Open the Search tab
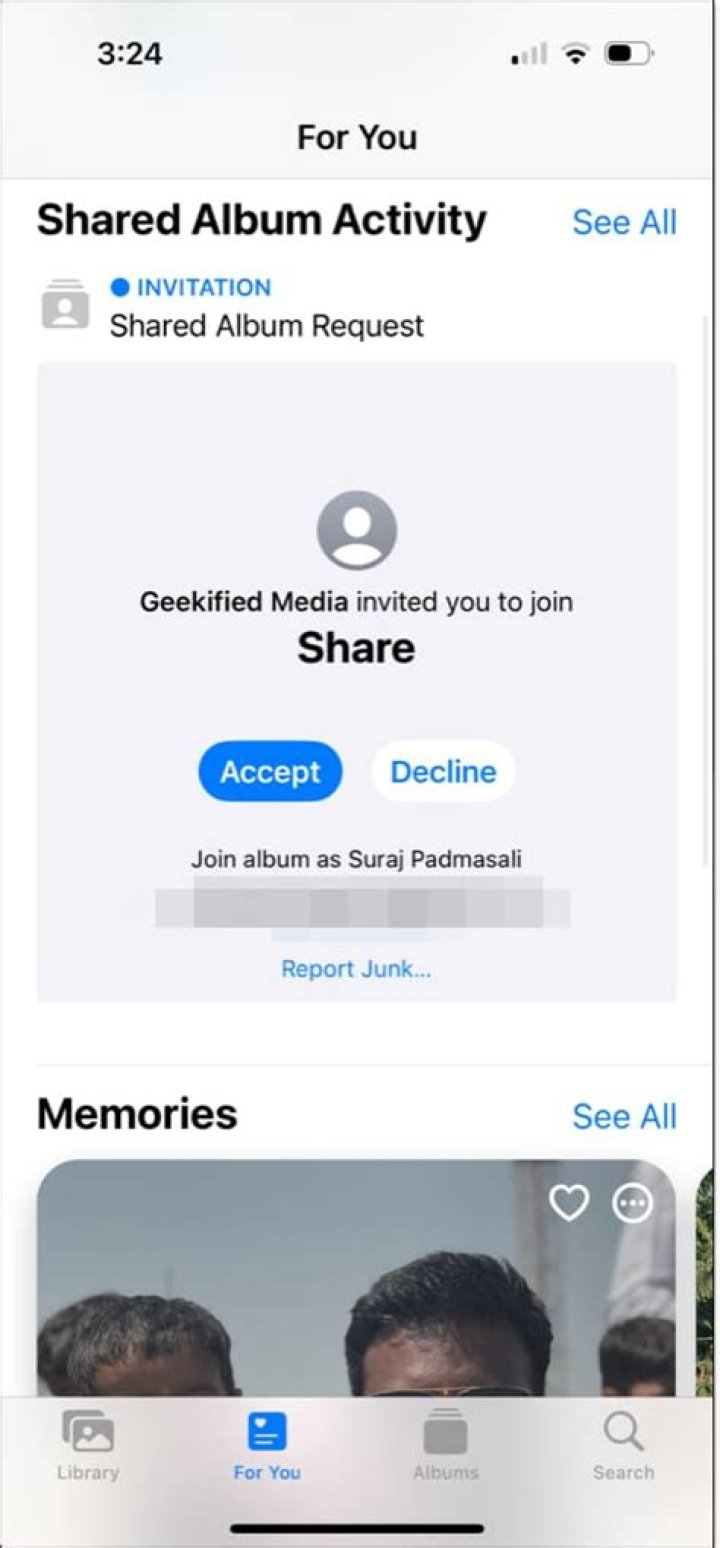The width and height of the screenshot is (720, 1548). (x=623, y=1446)
